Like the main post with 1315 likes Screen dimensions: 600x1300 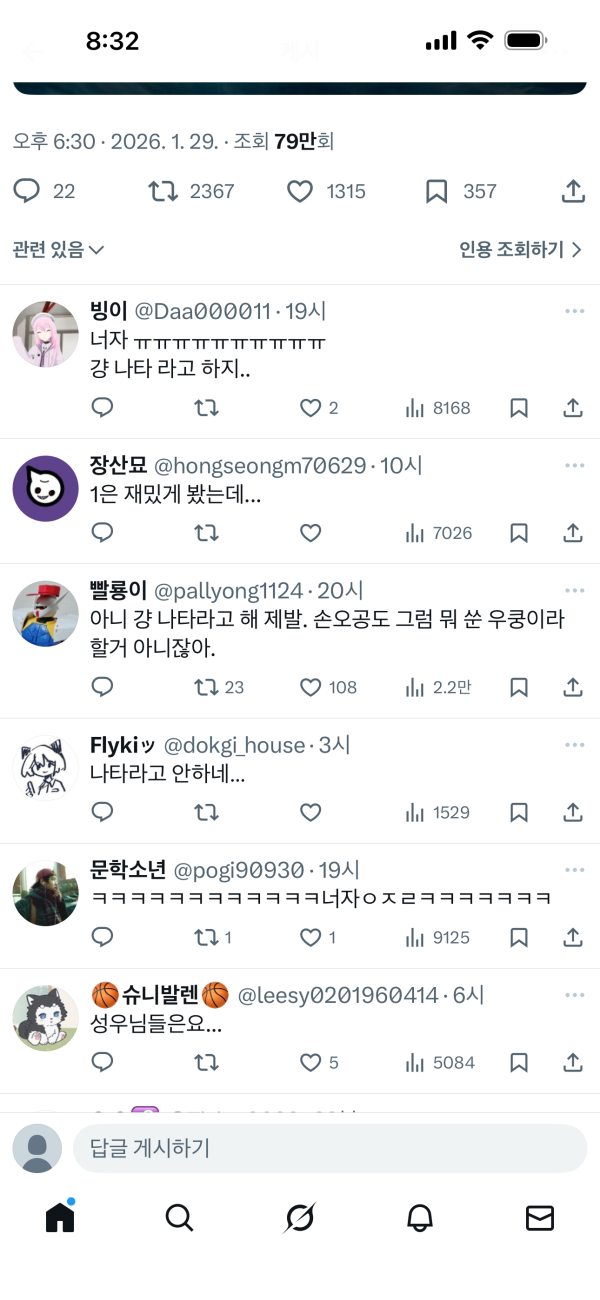coord(300,191)
